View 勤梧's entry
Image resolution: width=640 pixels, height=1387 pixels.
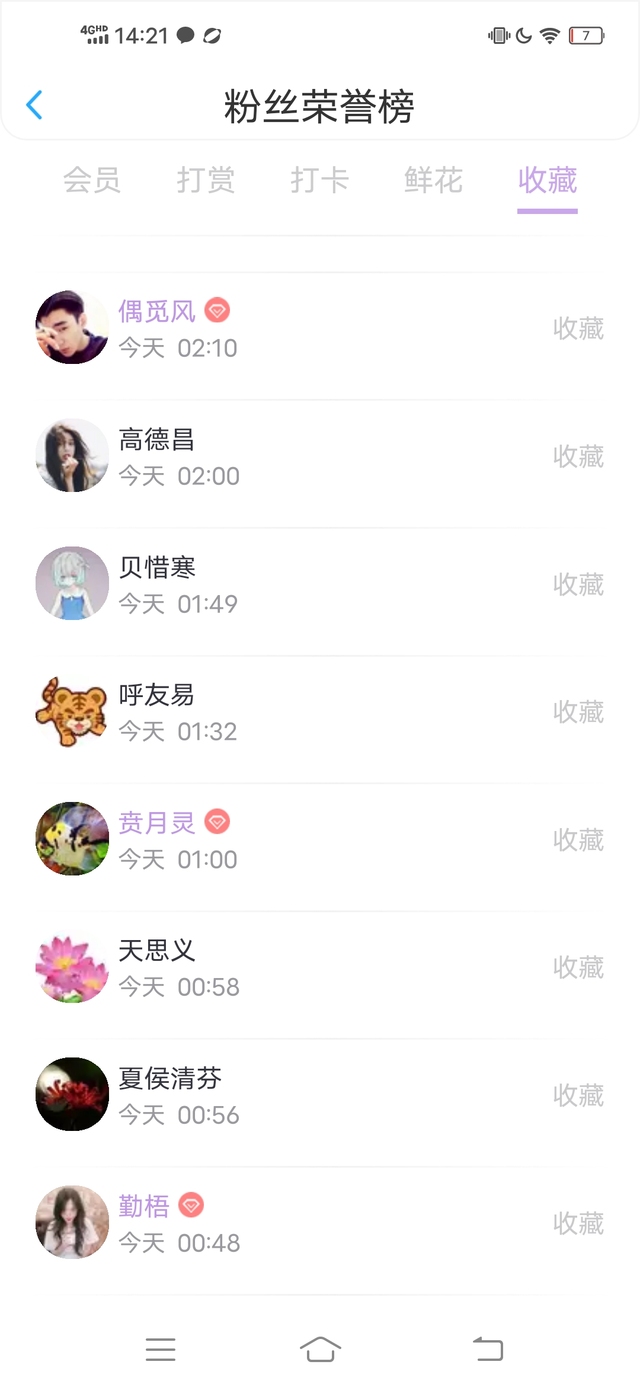pyautogui.click(x=320, y=1224)
